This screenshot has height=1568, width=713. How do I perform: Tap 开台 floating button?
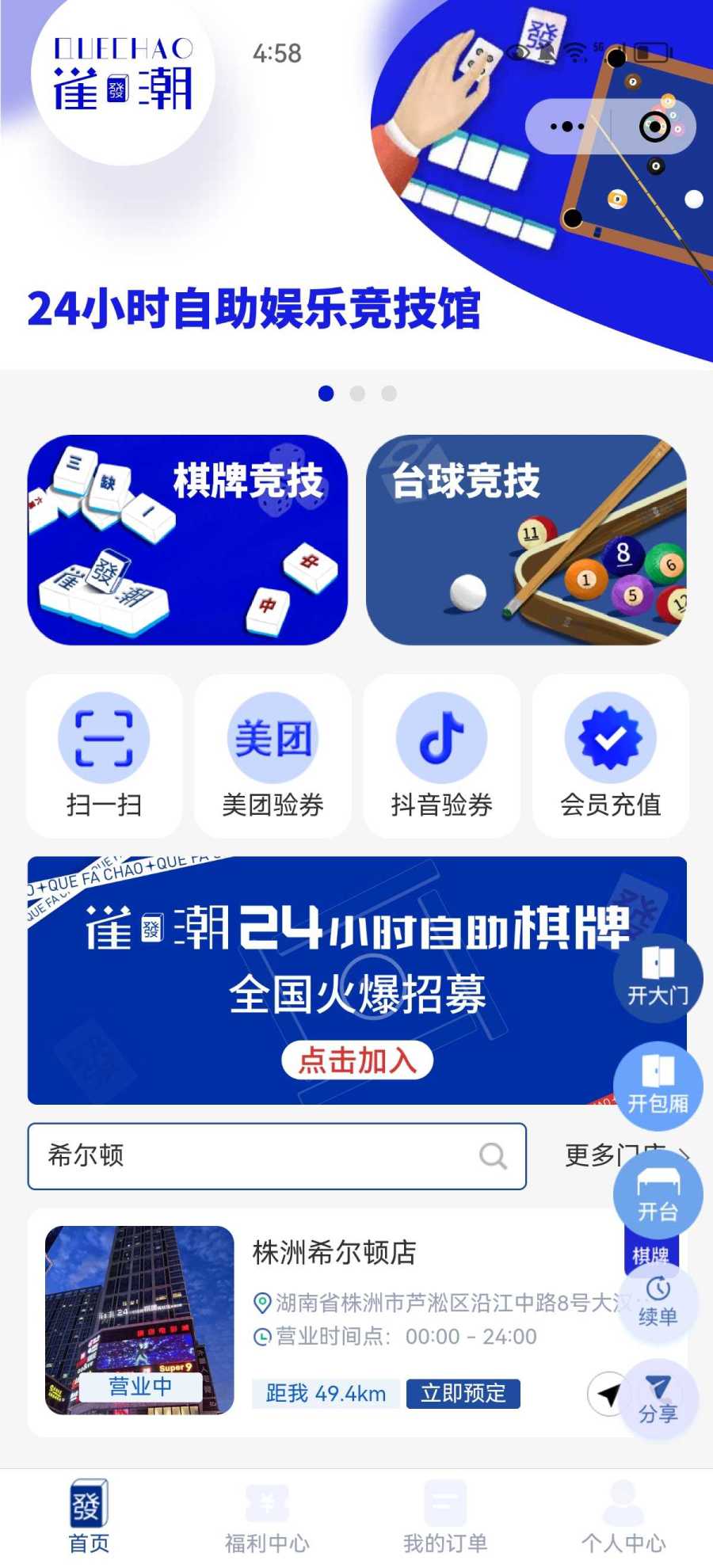[658, 1194]
